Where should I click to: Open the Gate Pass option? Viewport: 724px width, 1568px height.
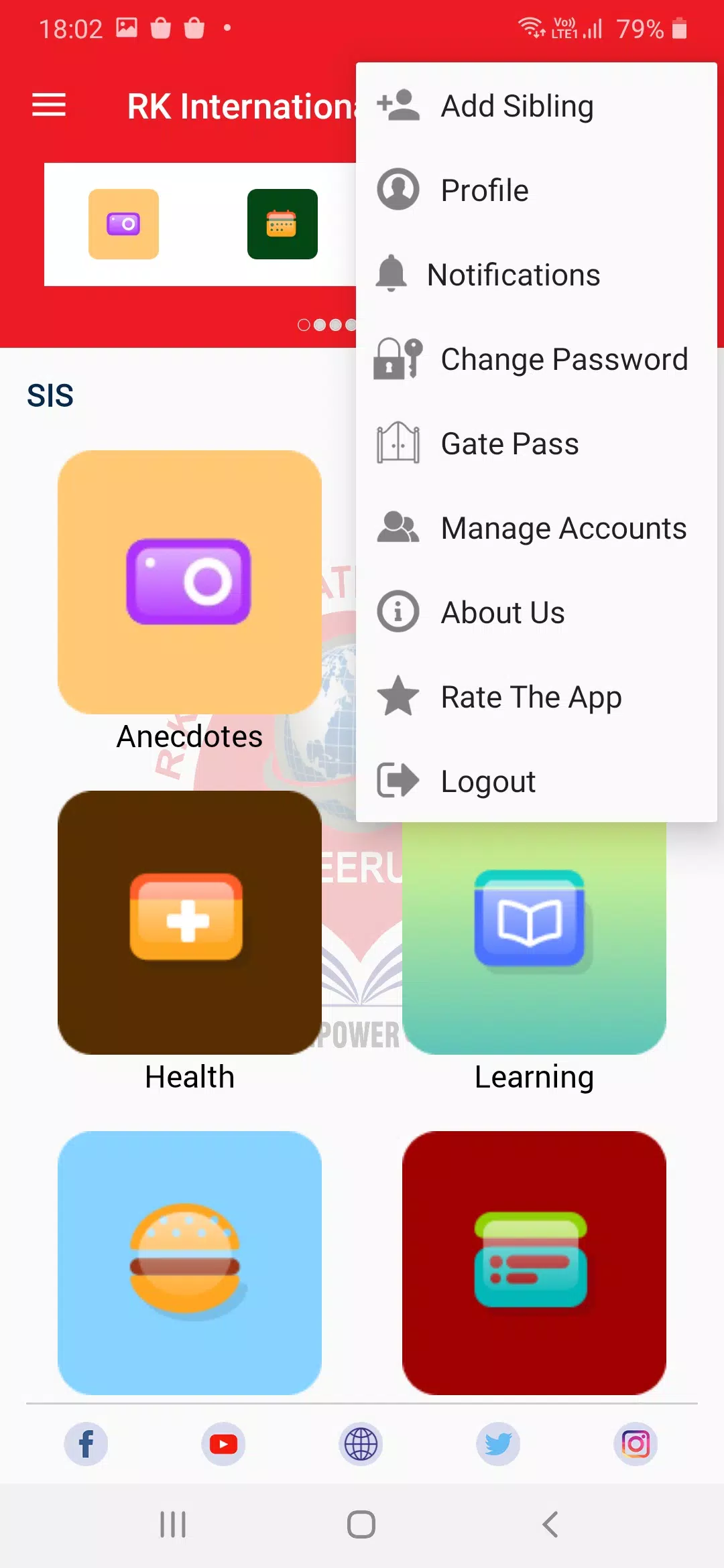point(509,444)
